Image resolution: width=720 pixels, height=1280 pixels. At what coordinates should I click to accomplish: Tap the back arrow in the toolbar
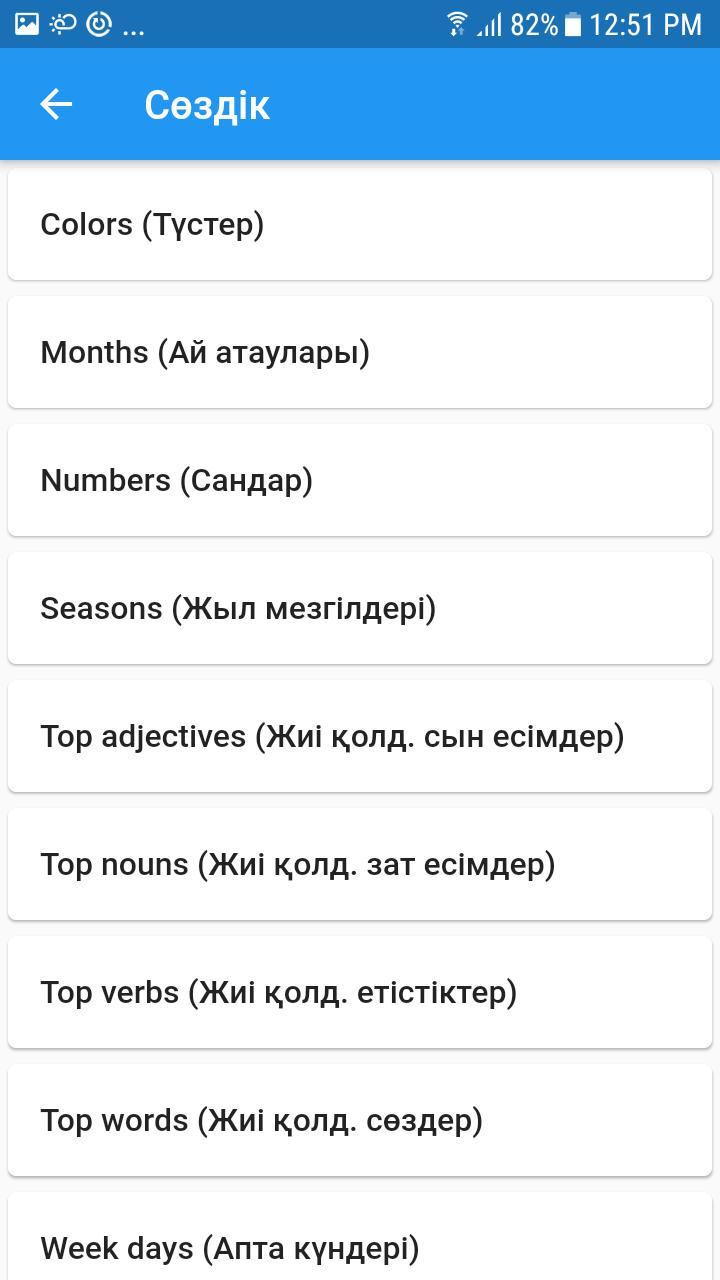56,104
